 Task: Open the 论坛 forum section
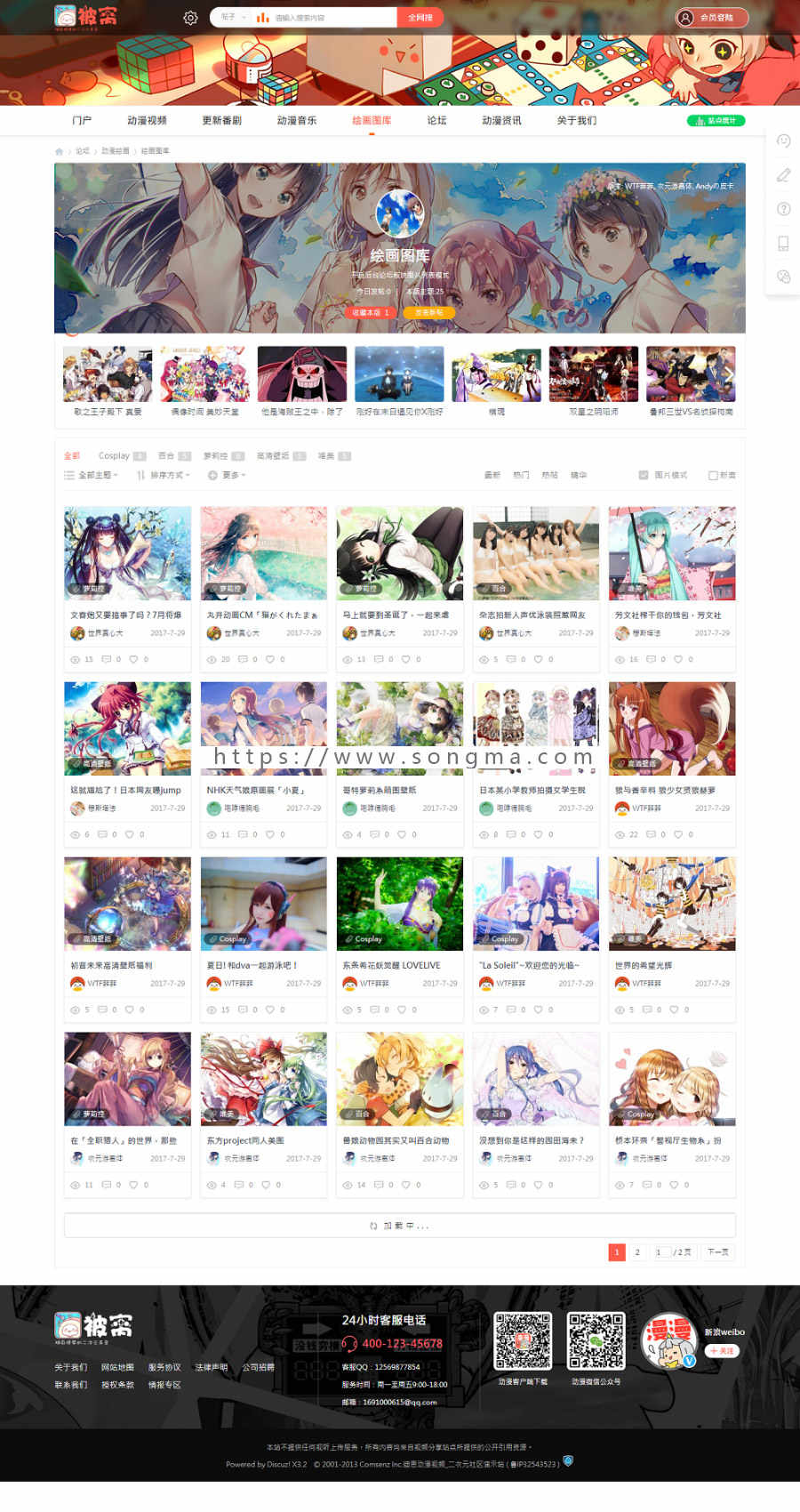click(436, 120)
